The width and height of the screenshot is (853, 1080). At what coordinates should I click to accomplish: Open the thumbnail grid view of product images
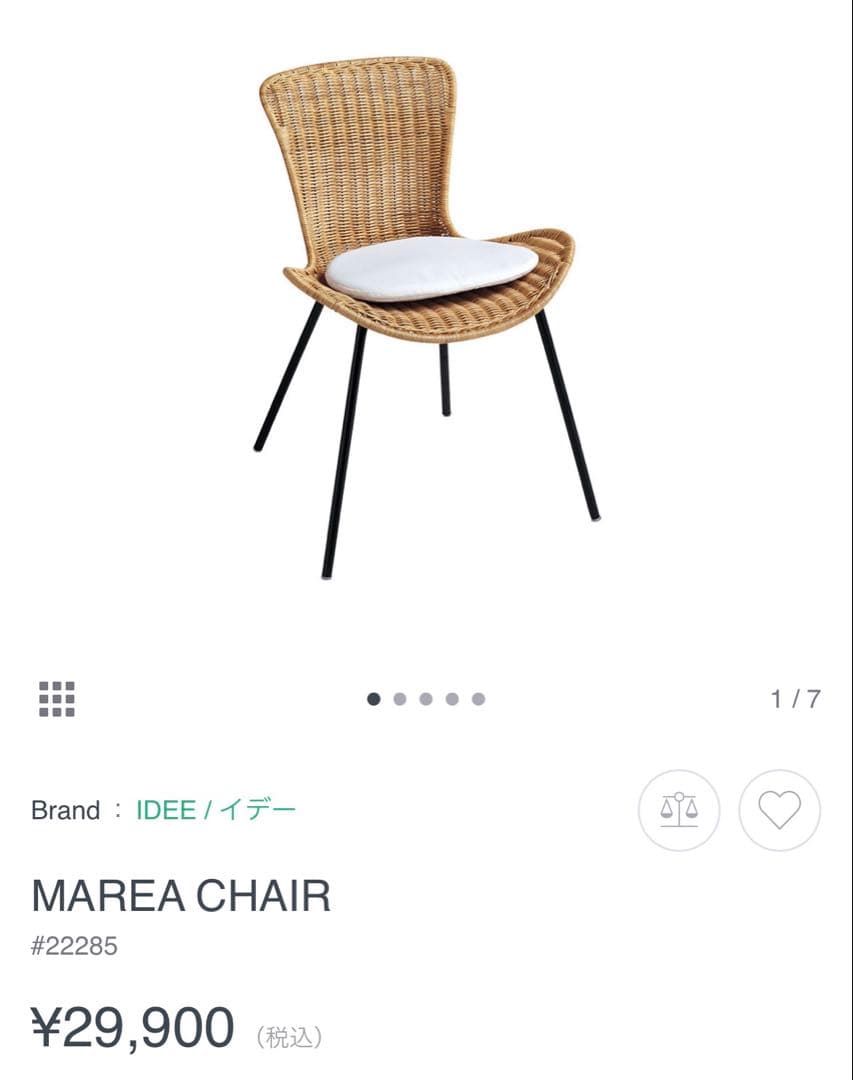58,697
